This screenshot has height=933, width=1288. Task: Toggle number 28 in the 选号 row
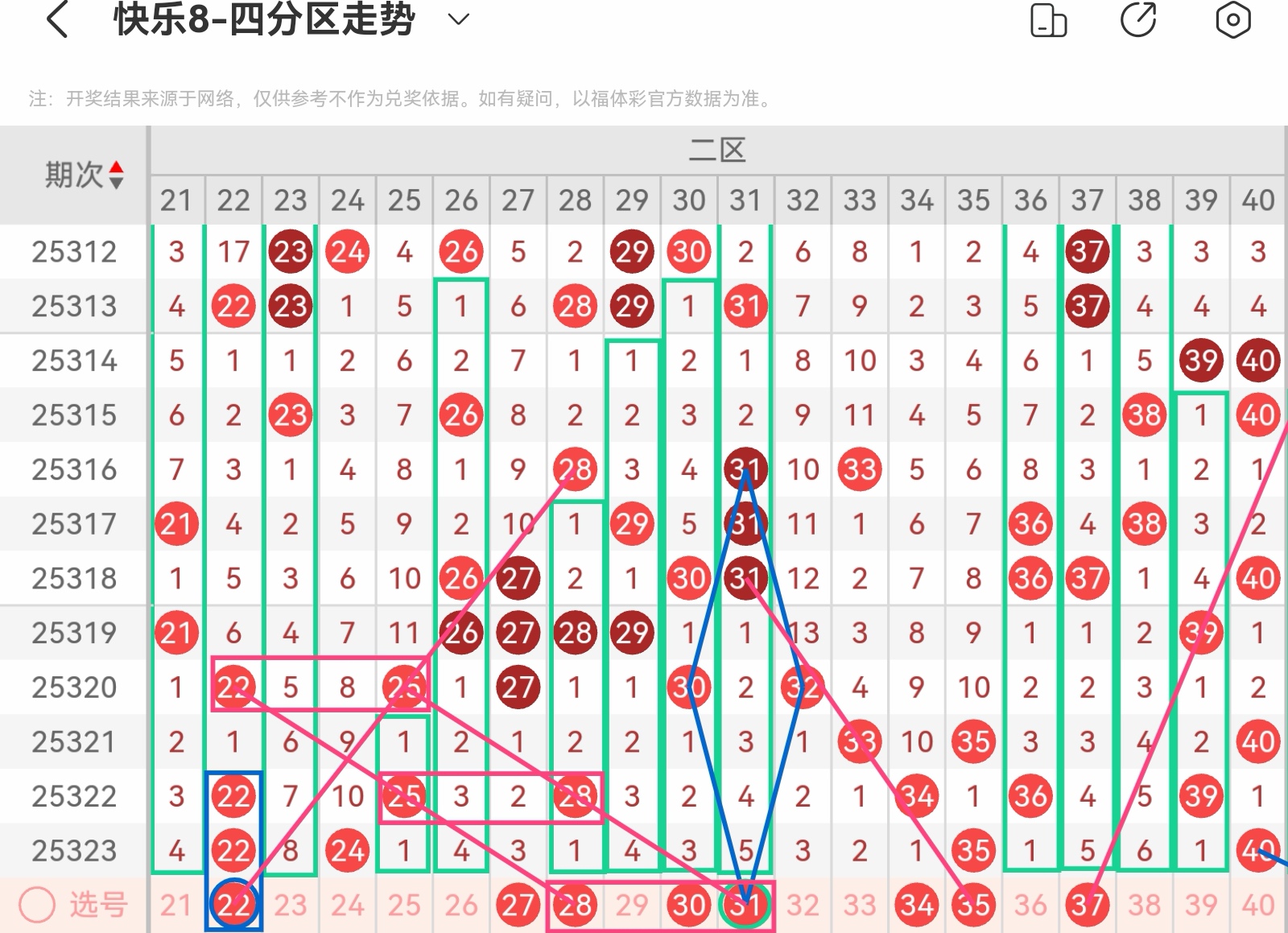(575, 906)
